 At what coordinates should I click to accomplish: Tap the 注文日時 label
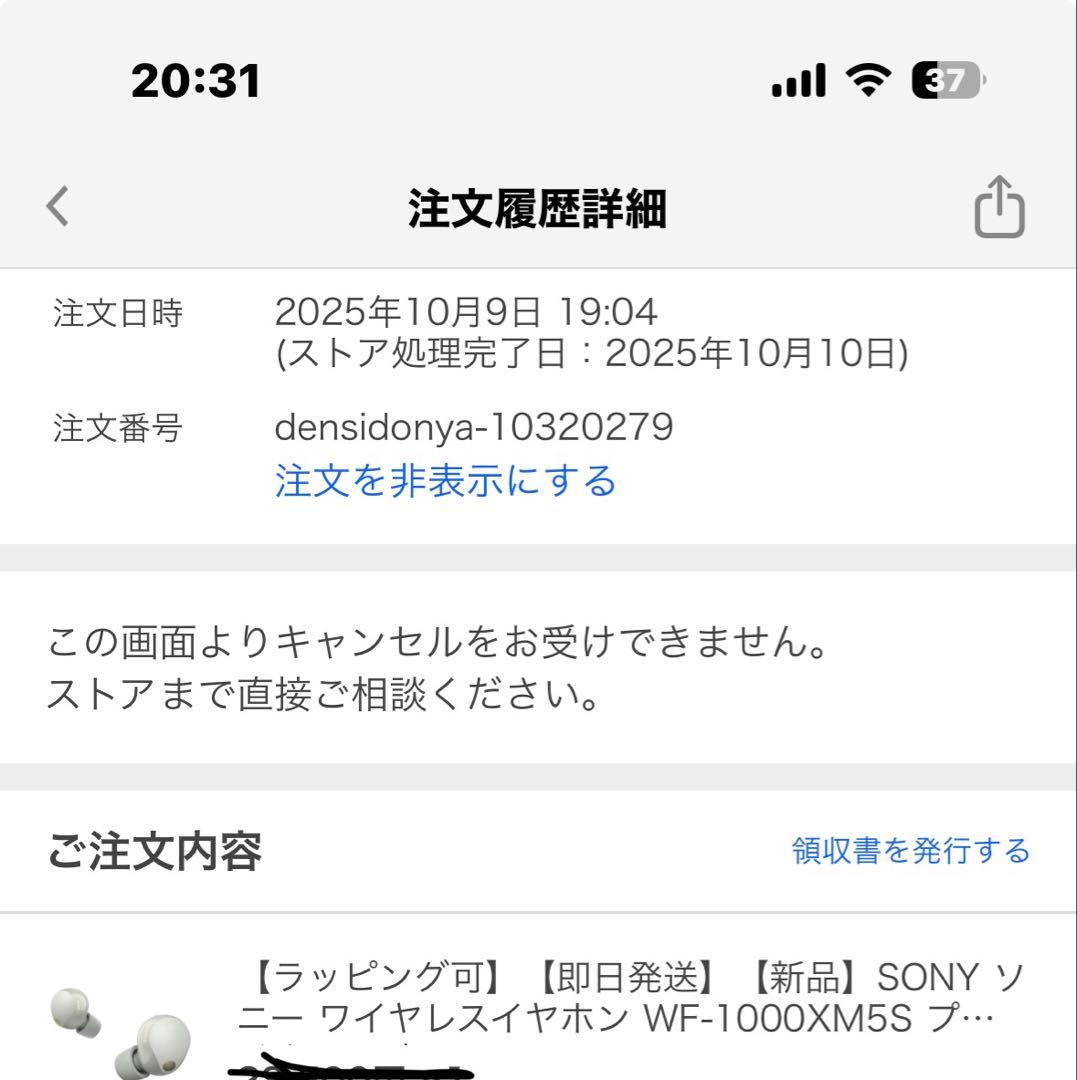[115, 313]
